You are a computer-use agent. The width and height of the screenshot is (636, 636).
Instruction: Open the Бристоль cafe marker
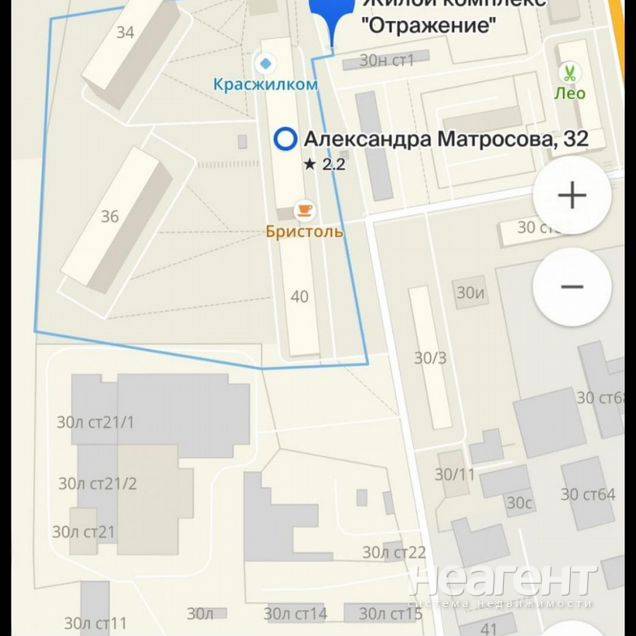pyautogui.click(x=304, y=211)
